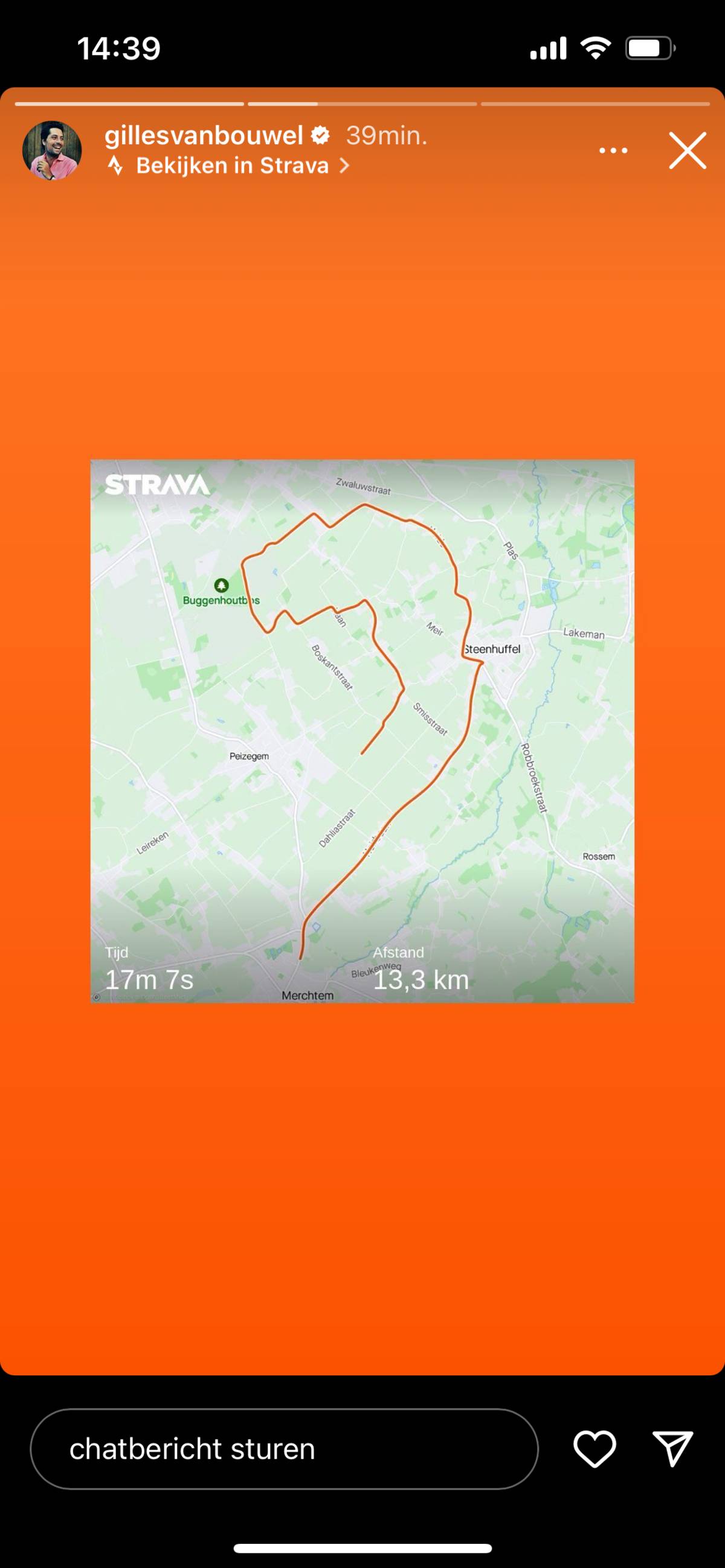Open the Bekijken in Strava link

[233, 165]
